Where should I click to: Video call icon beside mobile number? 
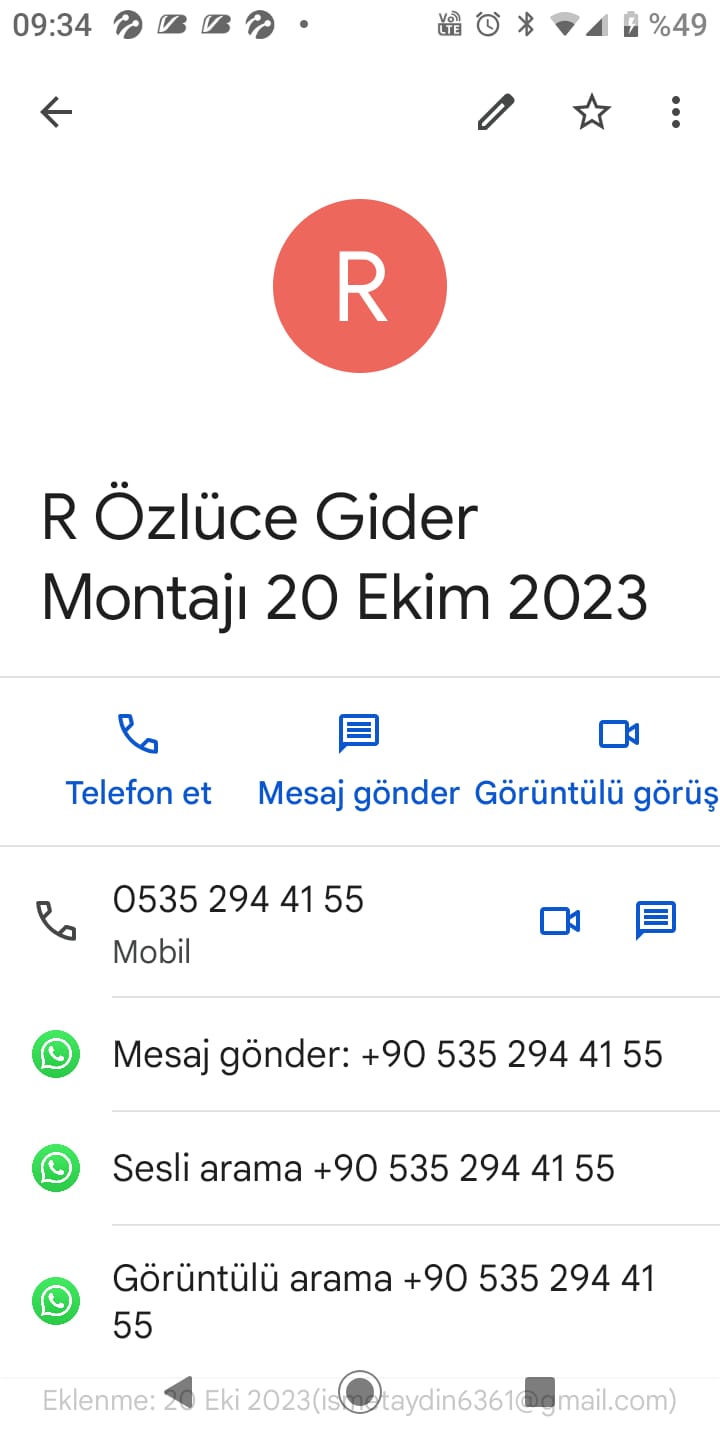560,920
